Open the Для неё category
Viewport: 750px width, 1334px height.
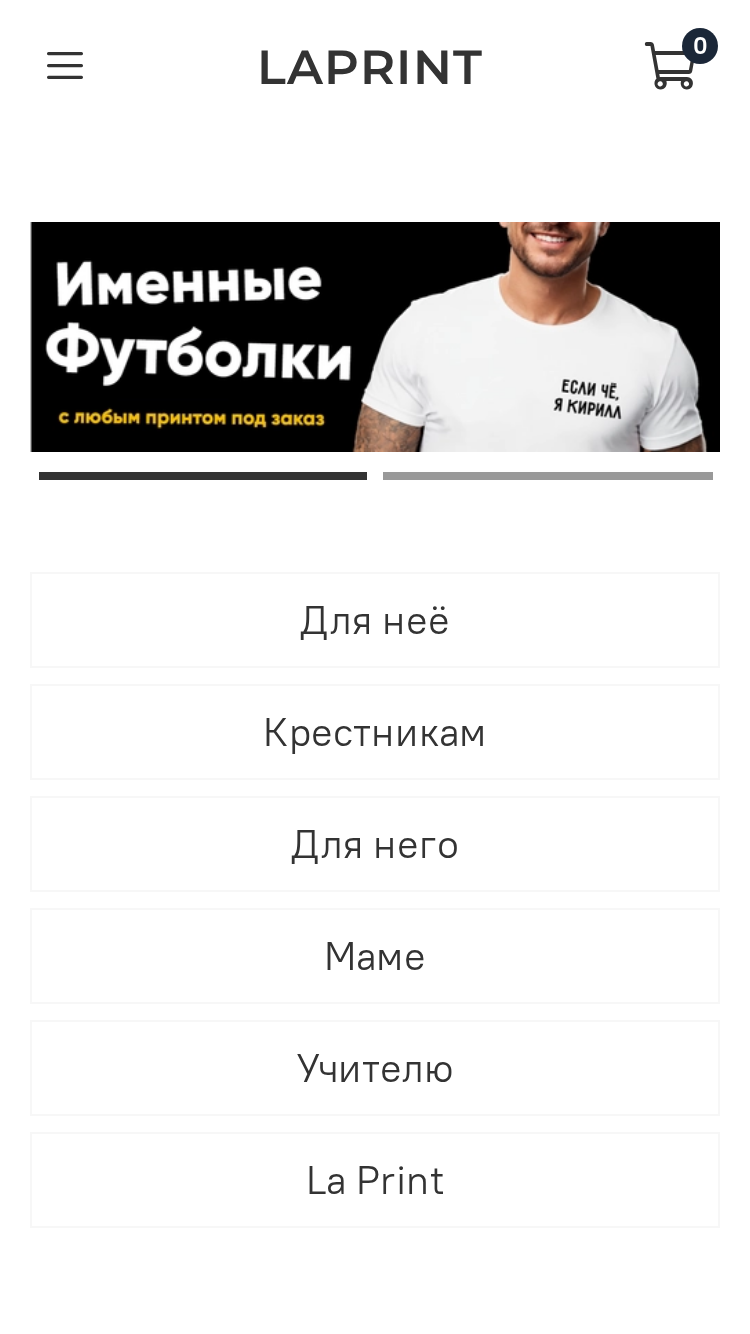375,620
